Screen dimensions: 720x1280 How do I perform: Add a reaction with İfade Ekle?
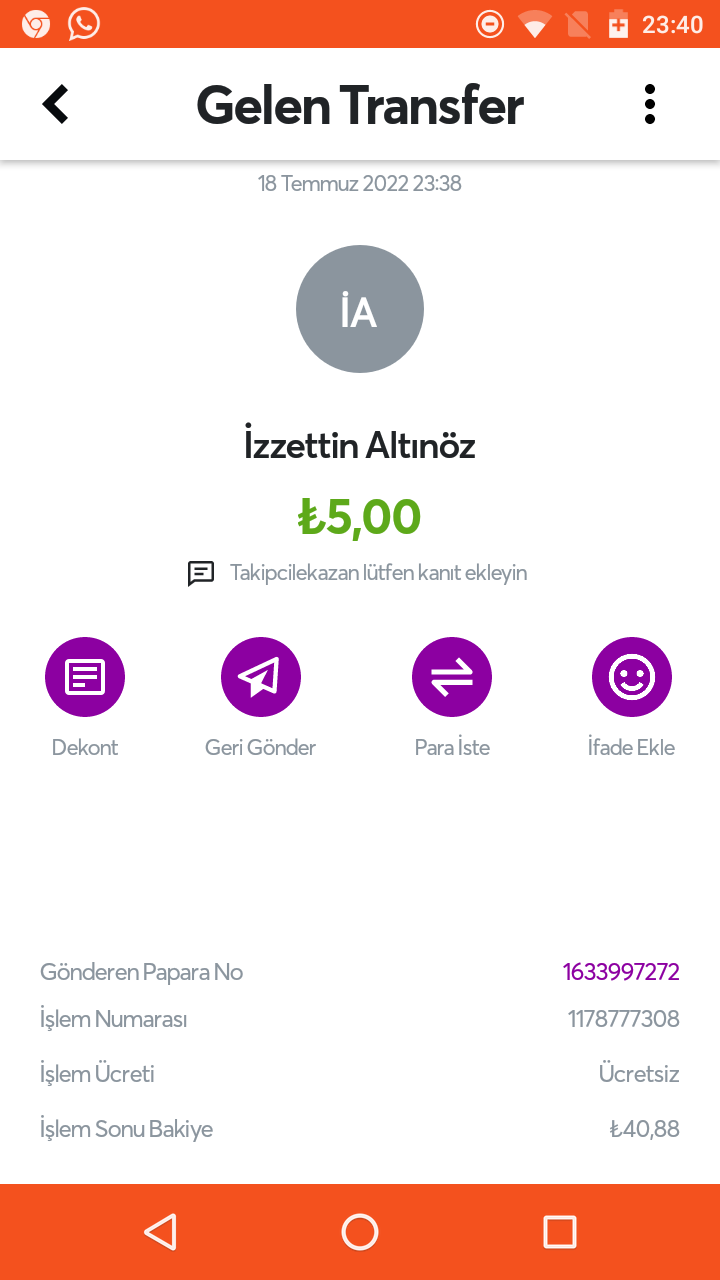click(632, 677)
